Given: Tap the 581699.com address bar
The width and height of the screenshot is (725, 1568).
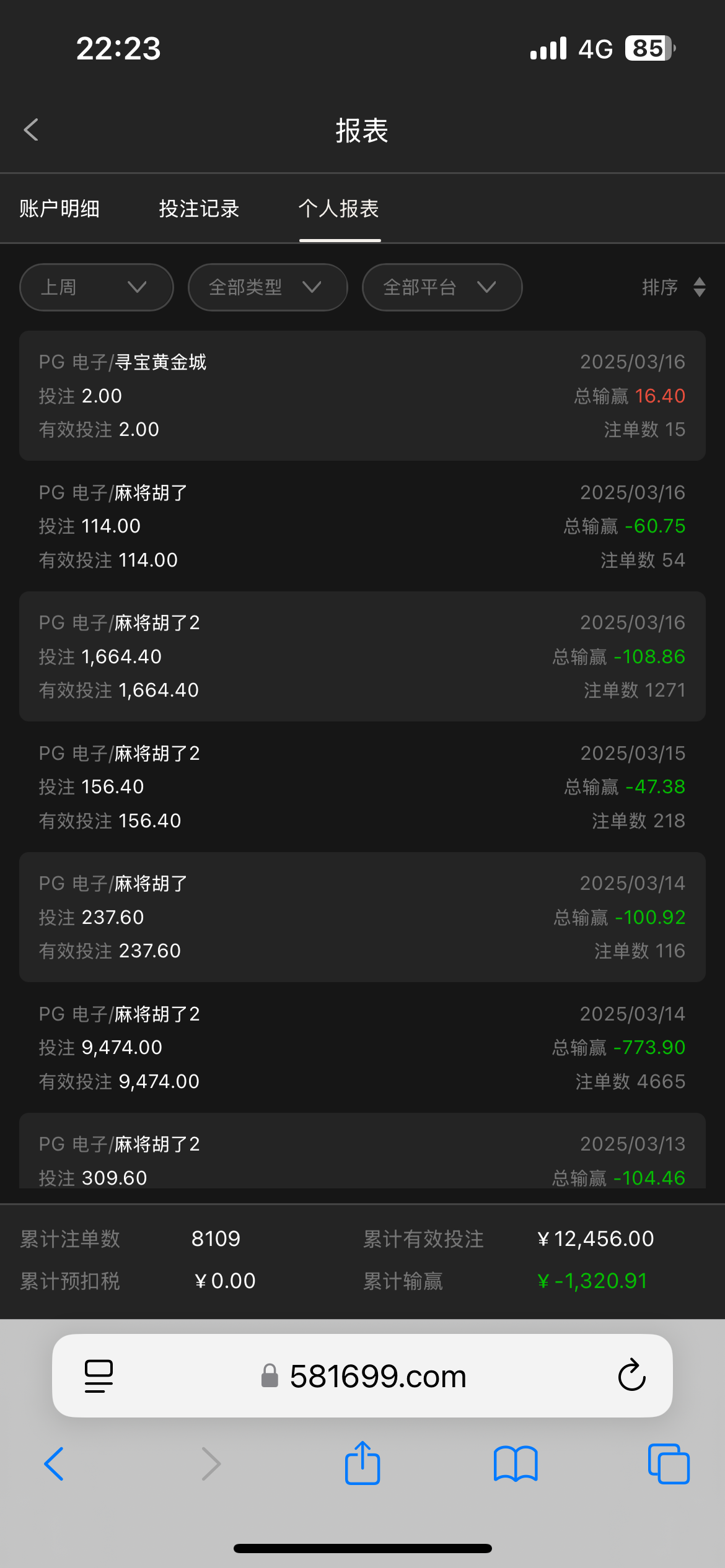Looking at the screenshot, I should point(363,1376).
